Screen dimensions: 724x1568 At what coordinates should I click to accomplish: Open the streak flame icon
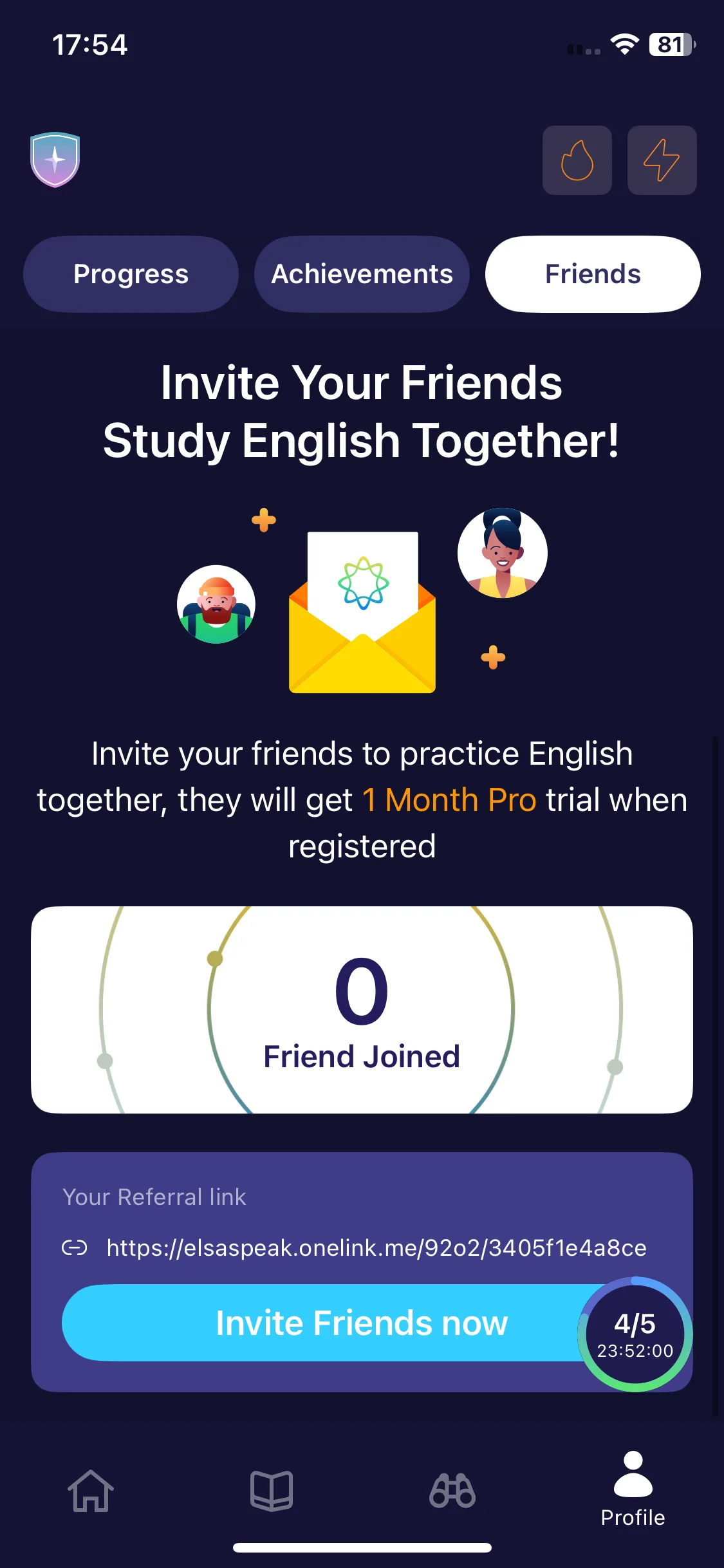(577, 160)
